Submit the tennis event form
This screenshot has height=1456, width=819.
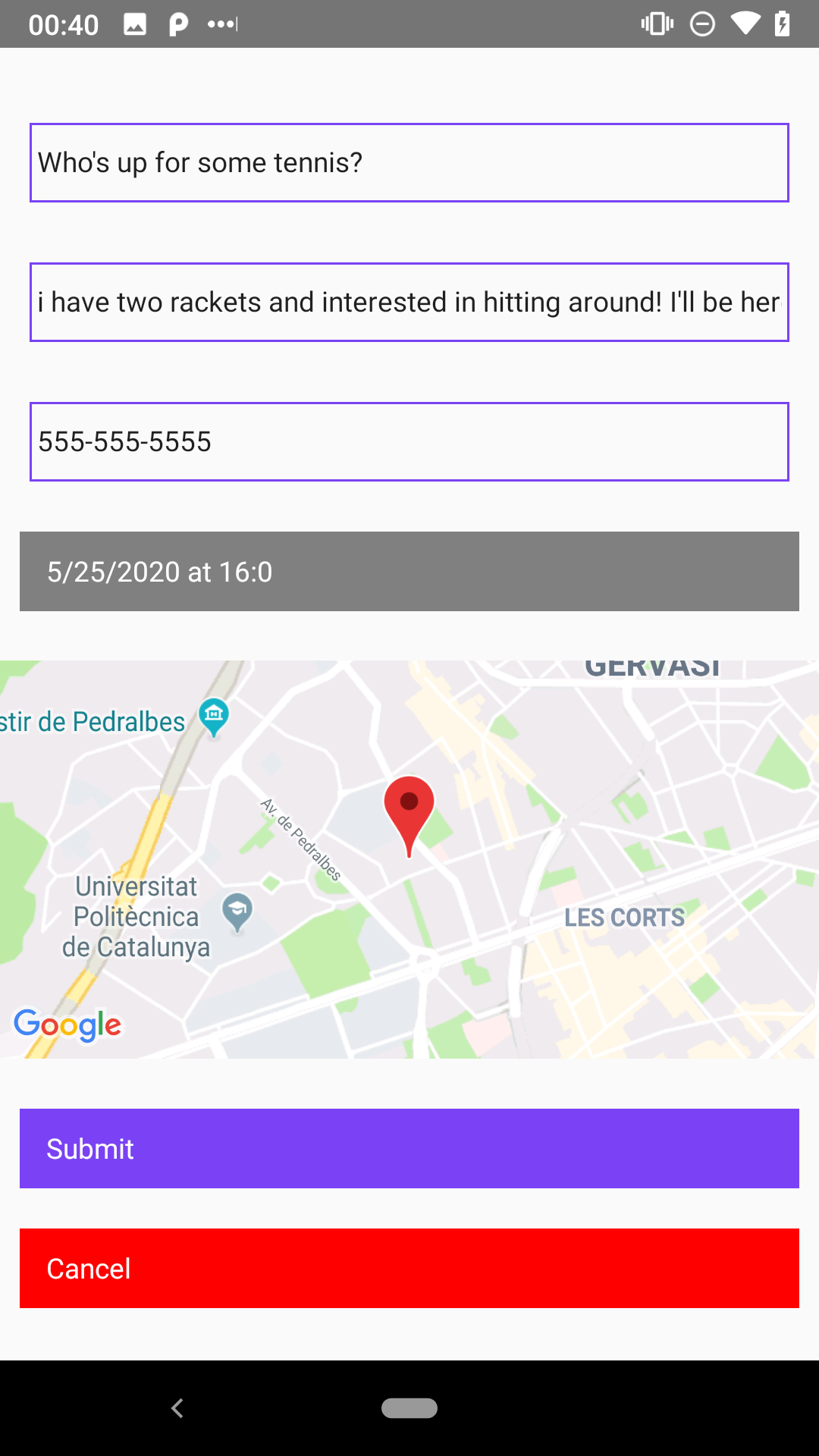409,1149
